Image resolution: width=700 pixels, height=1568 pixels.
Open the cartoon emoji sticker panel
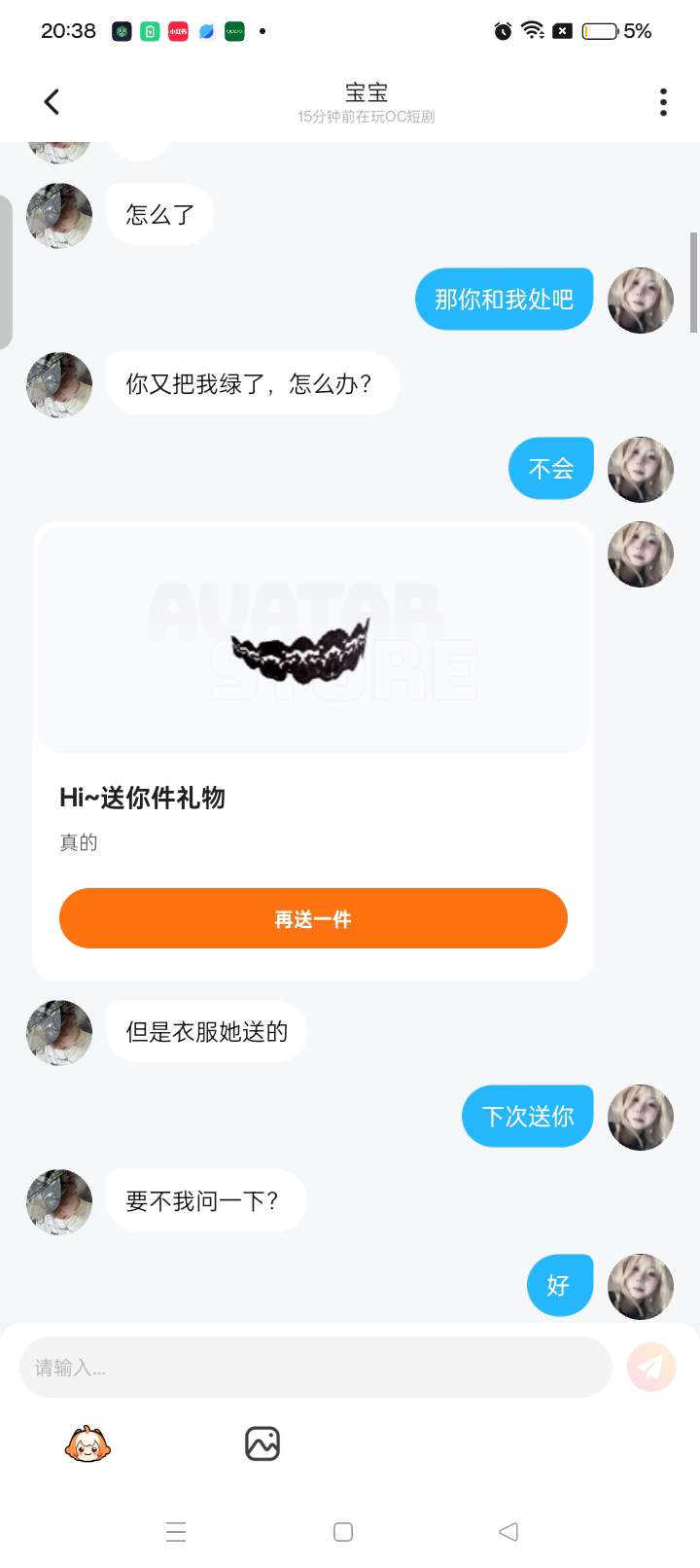coord(87,1444)
